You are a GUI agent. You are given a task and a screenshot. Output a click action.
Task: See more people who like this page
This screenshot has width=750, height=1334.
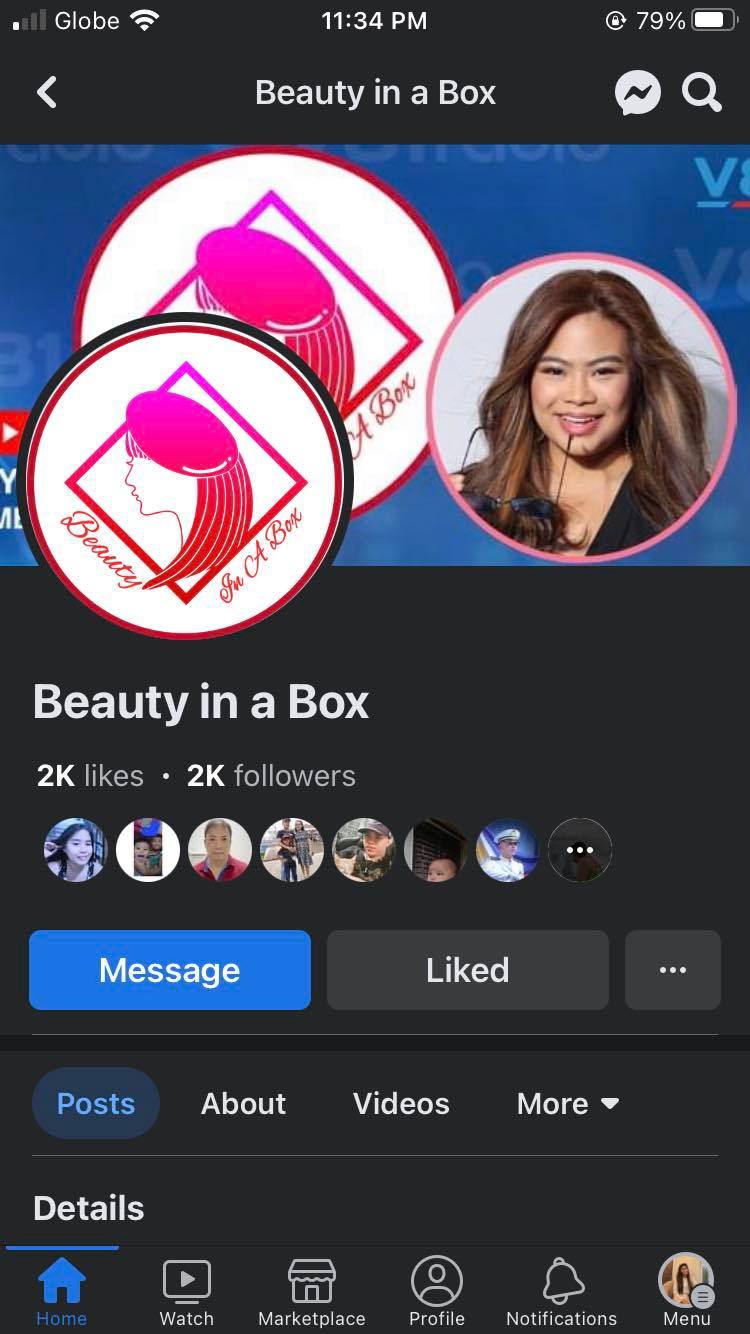[x=580, y=850]
